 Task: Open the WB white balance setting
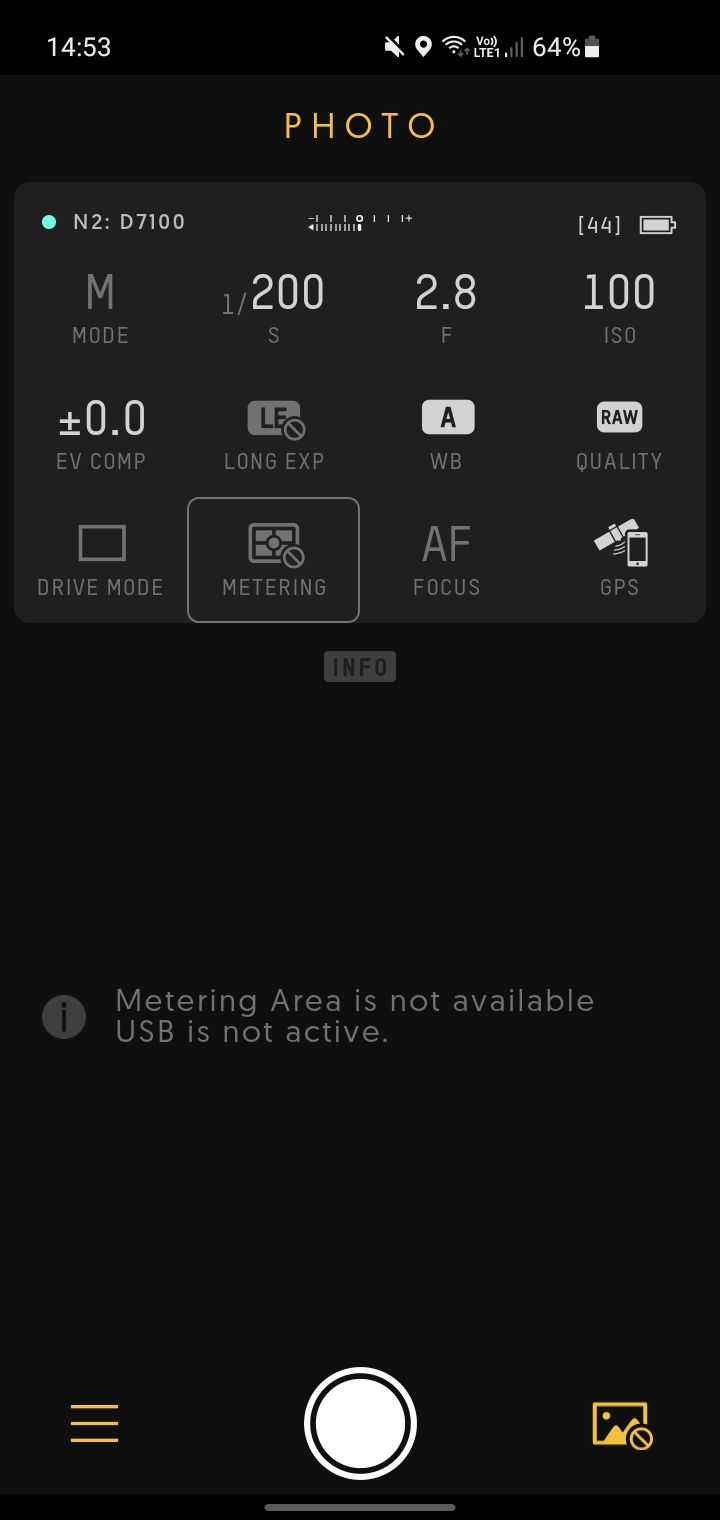click(x=446, y=434)
